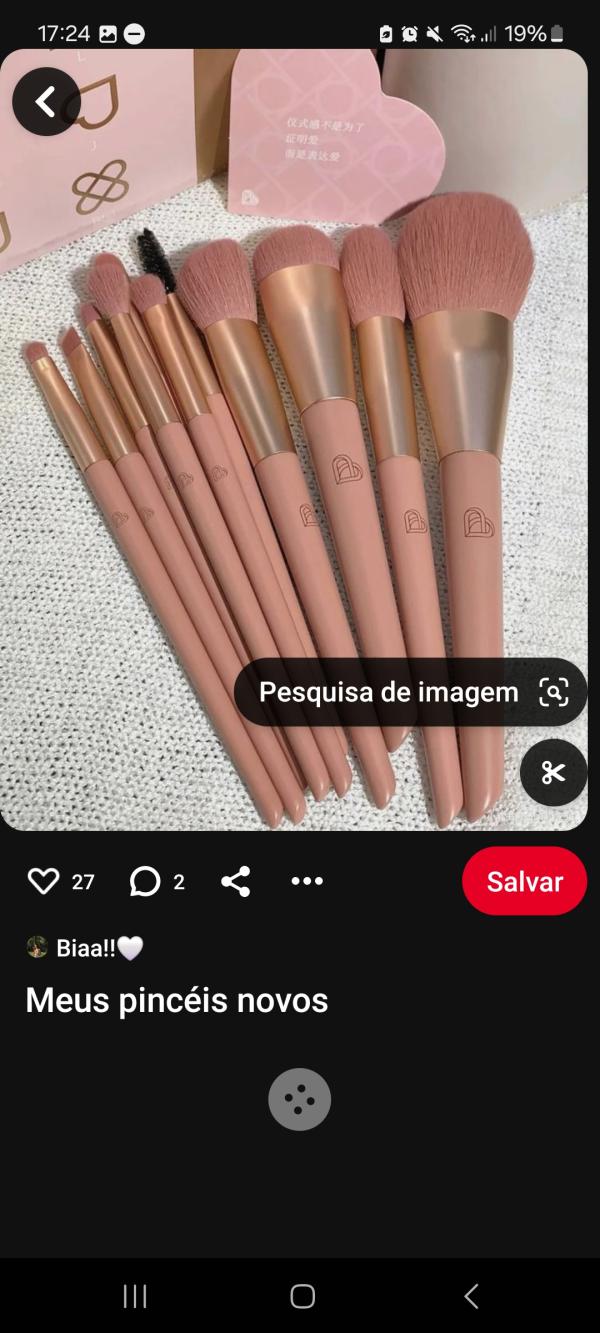
Task: Tap the Pesquisa de imagem button
Action: [x=410, y=692]
